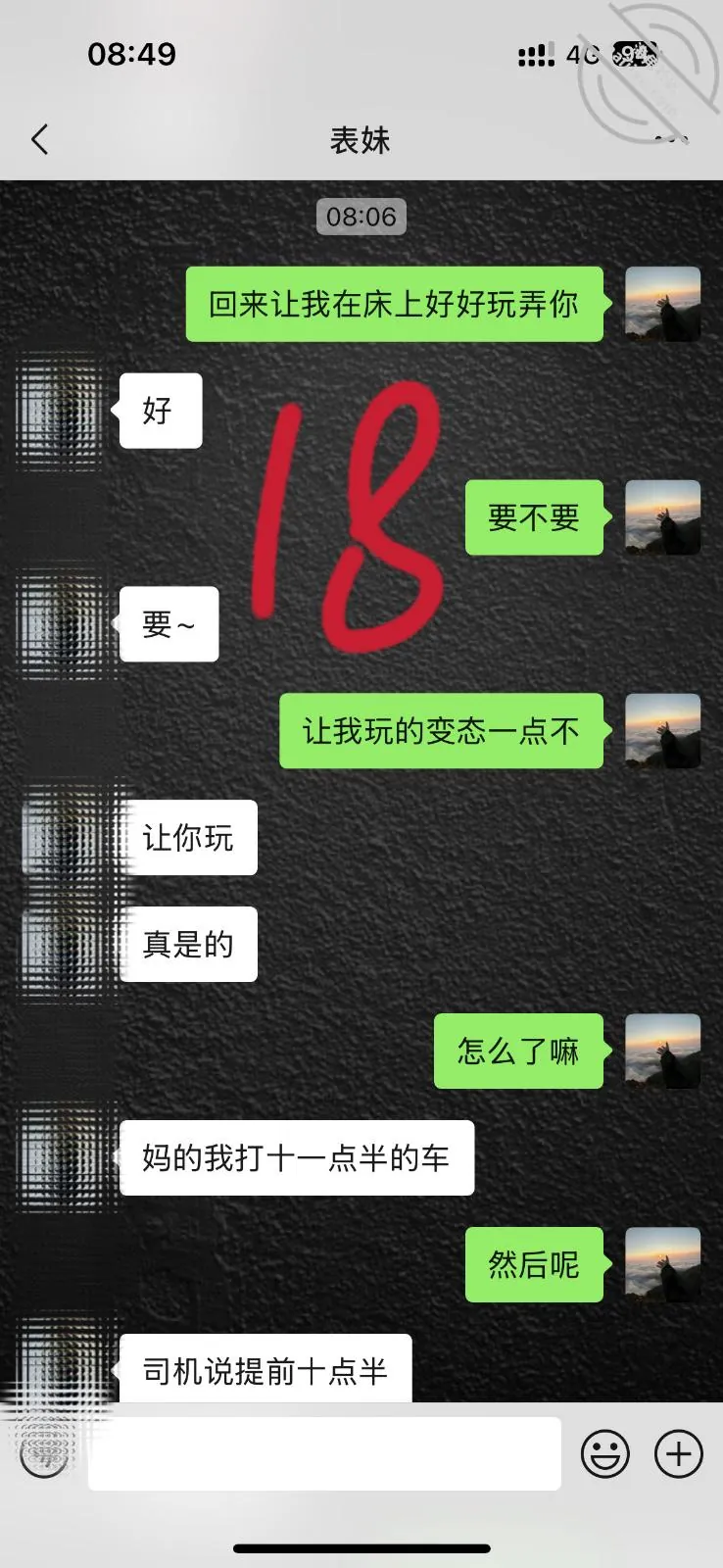This screenshot has width=723, height=1568.
Task: Go back from the 表妹 chat
Action: [39, 140]
